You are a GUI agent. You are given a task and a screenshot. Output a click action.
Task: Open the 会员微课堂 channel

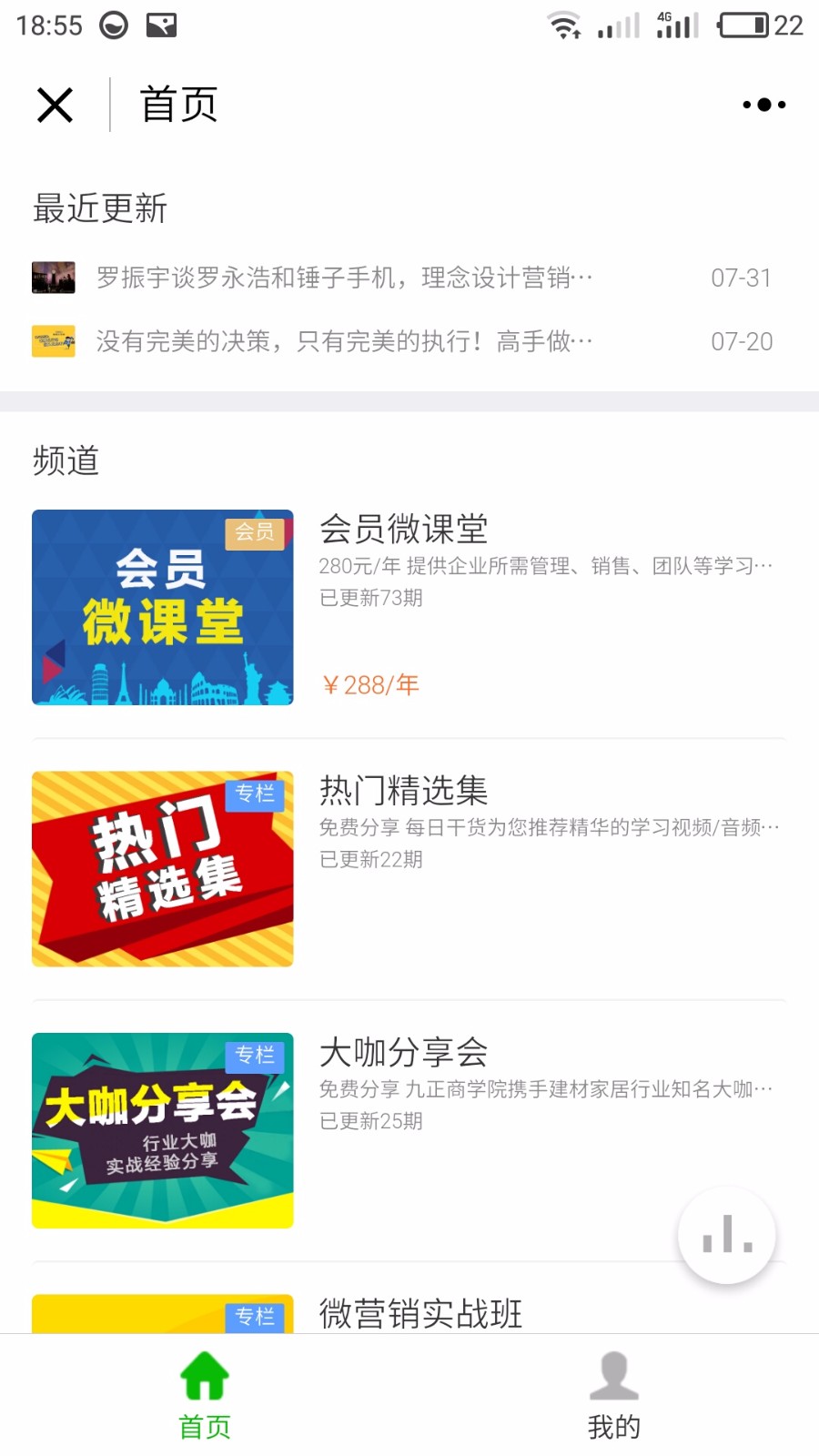[x=409, y=607]
